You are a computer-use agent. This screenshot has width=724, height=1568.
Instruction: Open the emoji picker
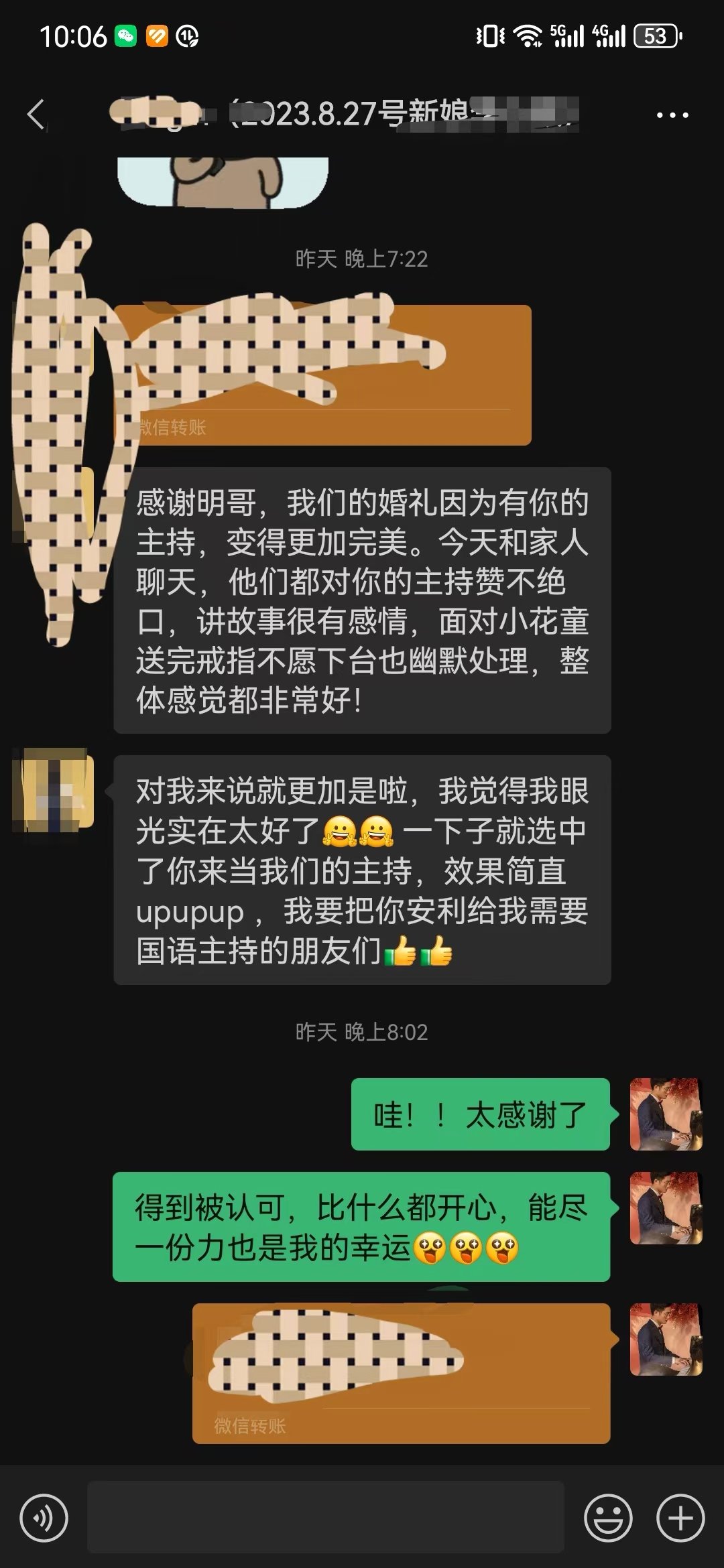pyautogui.click(x=608, y=1518)
